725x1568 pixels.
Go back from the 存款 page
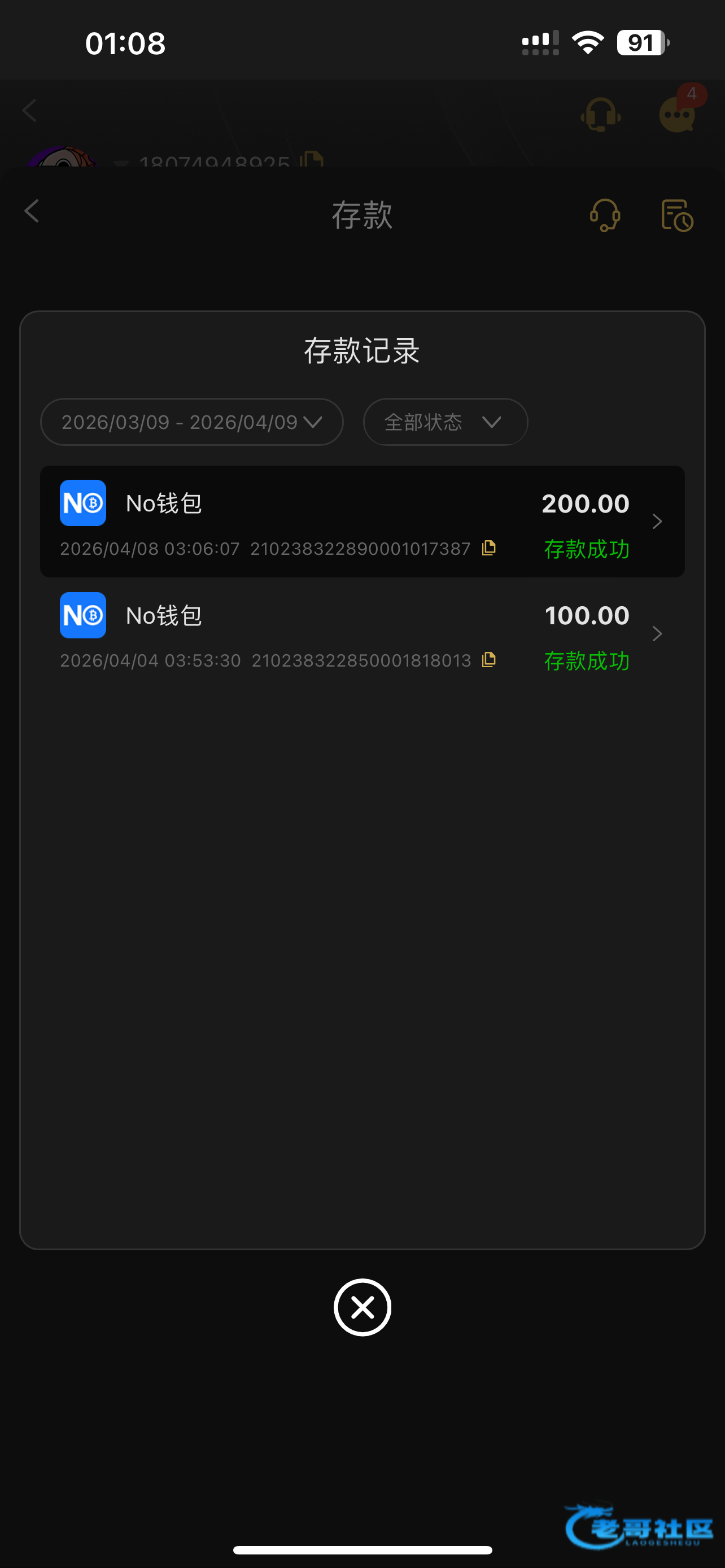coord(32,212)
